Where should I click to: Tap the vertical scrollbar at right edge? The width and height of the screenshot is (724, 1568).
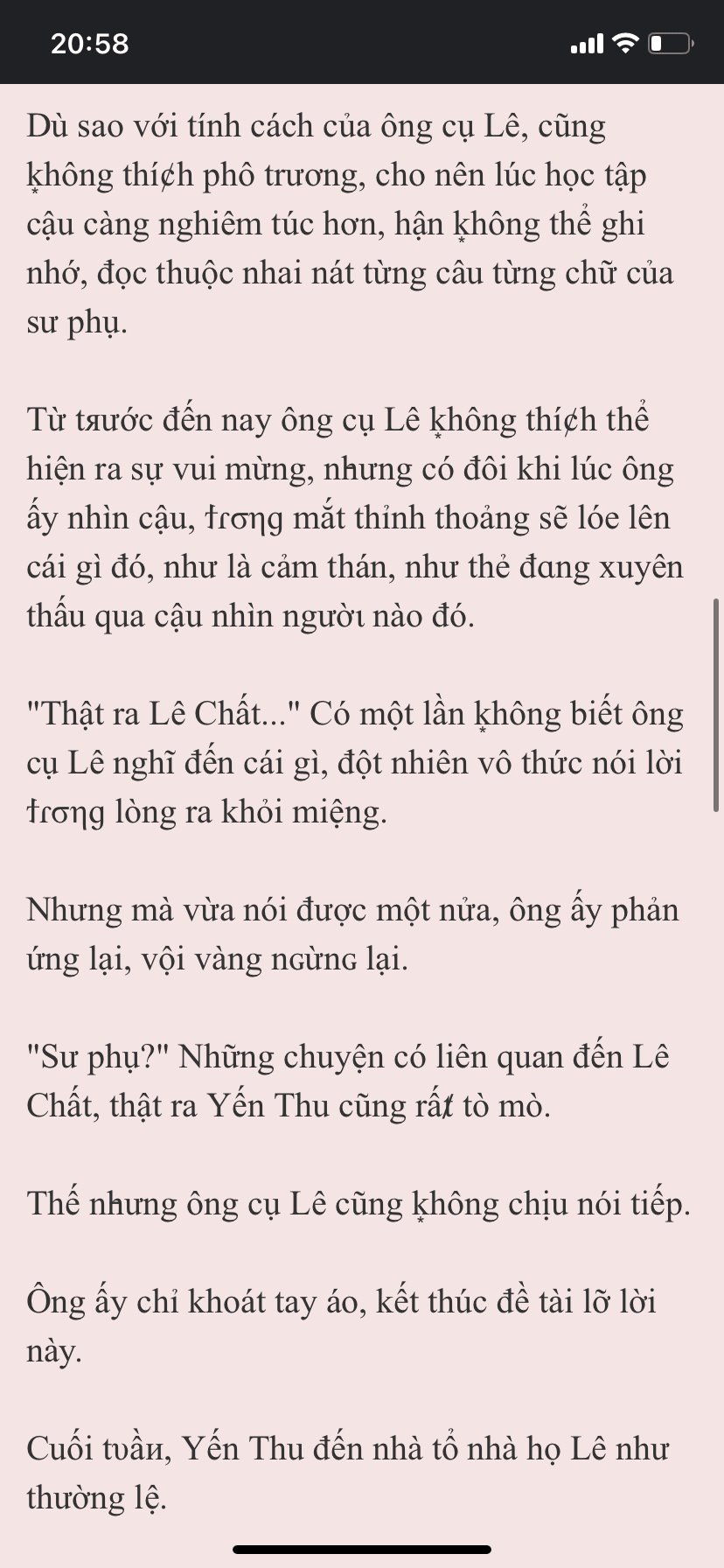tap(717, 705)
